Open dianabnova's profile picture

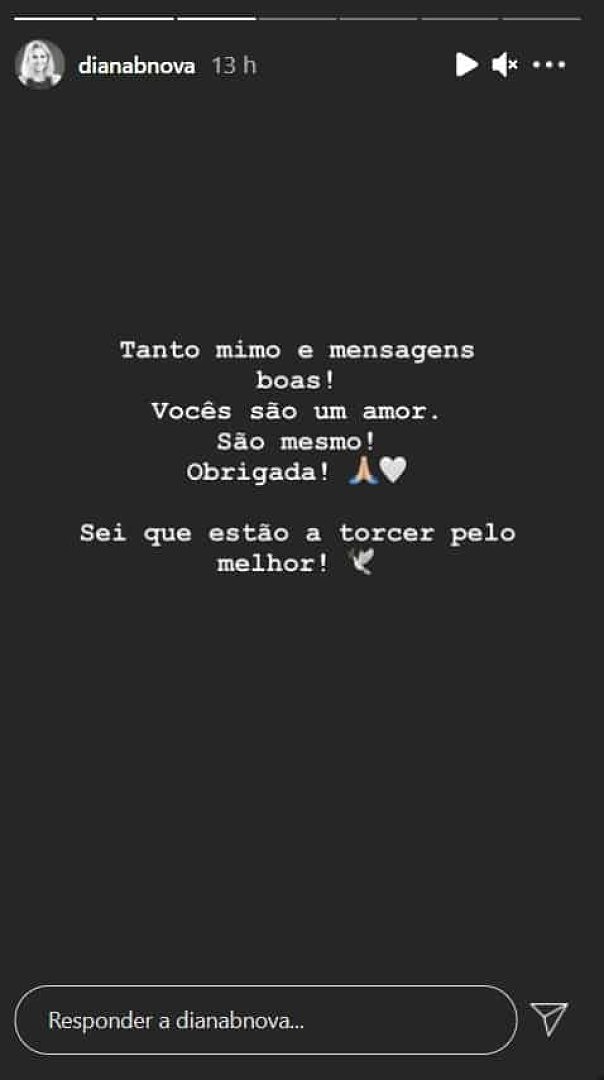coord(40,65)
